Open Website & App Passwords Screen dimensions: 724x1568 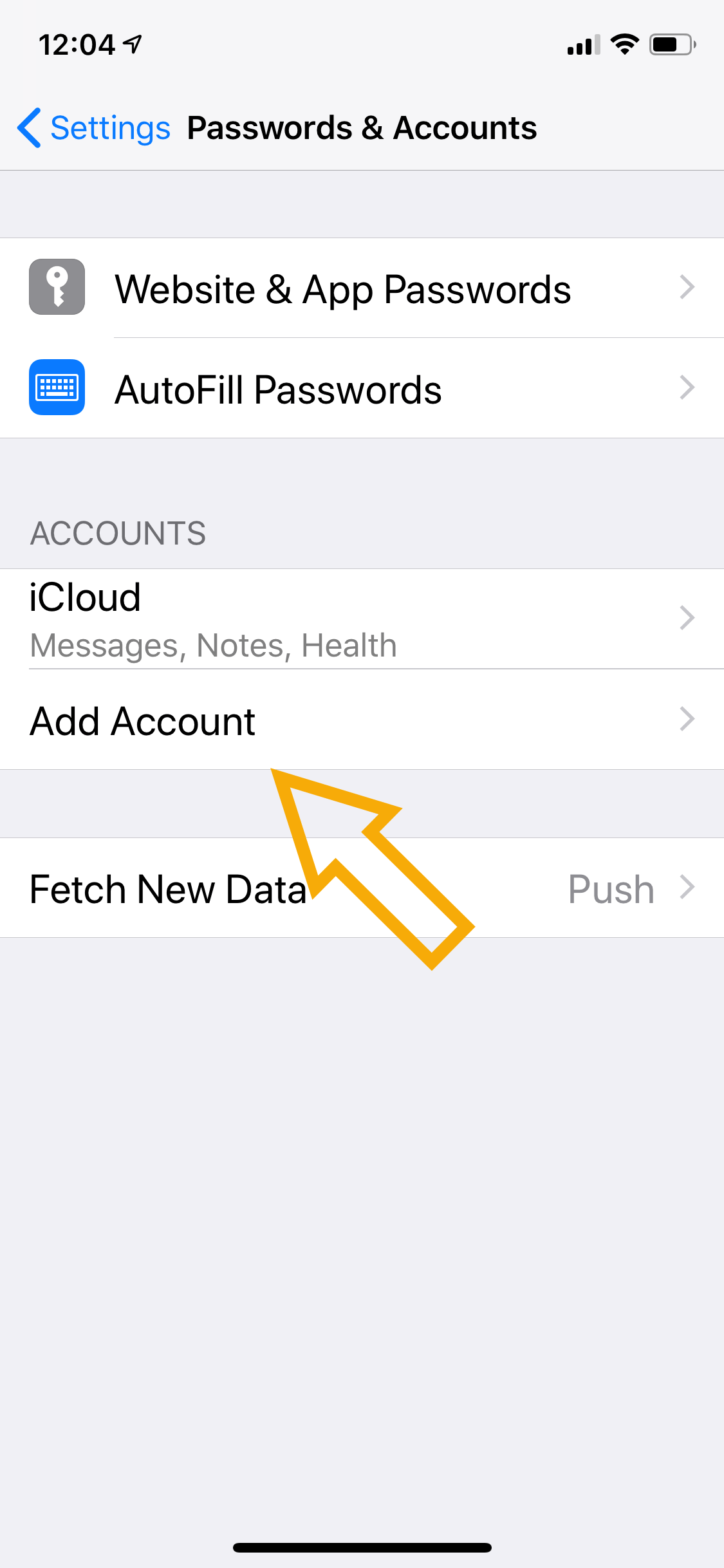[362, 288]
